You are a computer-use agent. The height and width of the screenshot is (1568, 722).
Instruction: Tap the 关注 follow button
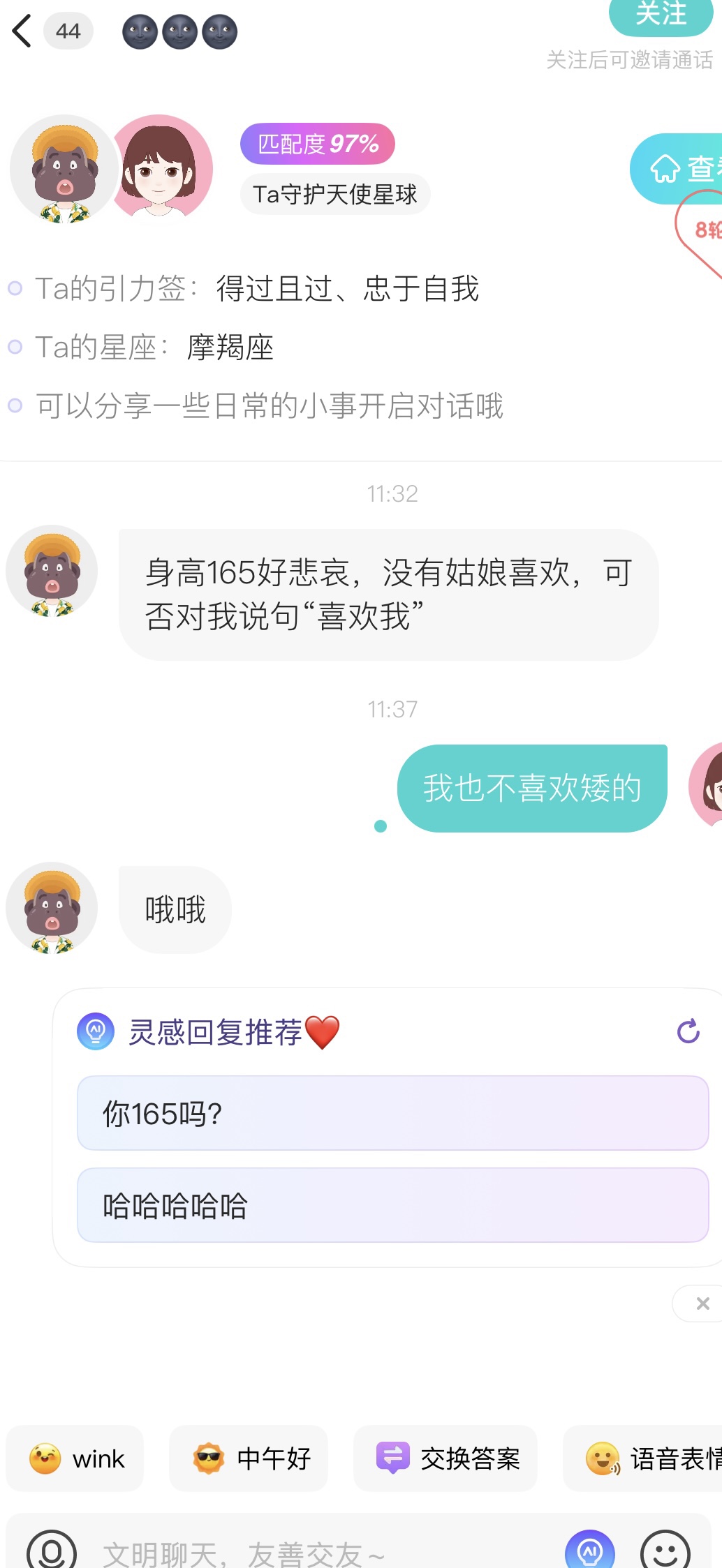pyautogui.click(x=661, y=15)
